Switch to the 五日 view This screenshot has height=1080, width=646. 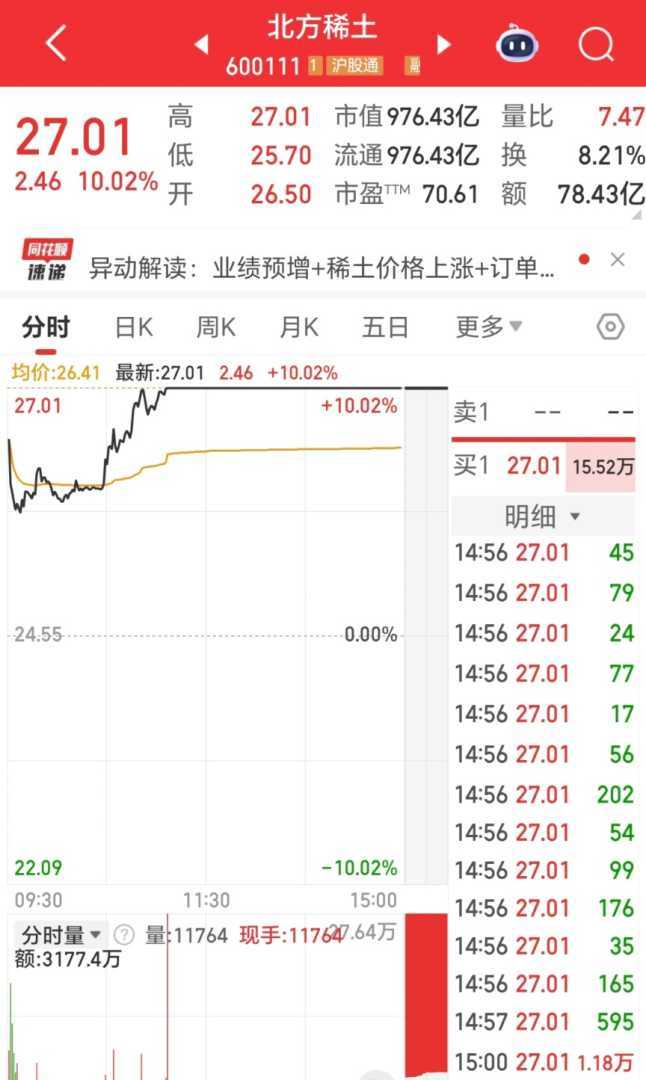(x=385, y=327)
